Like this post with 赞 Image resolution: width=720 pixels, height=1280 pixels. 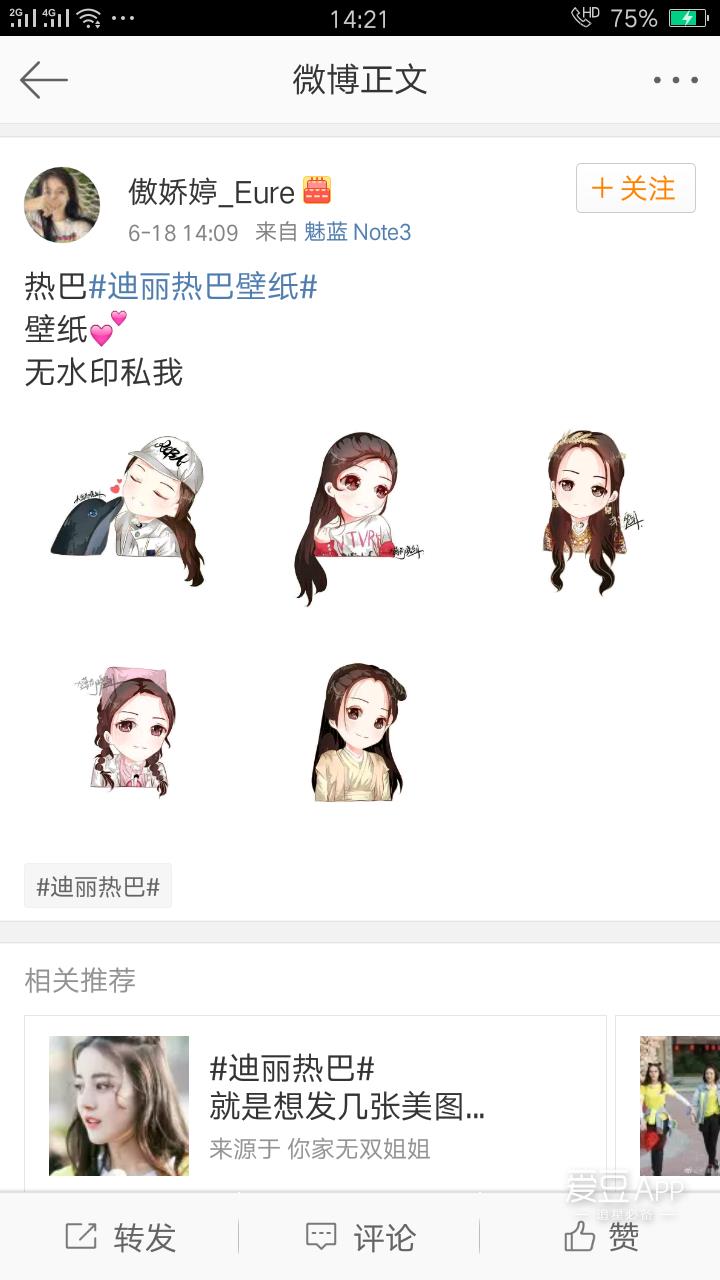[x=601, y=1237]
